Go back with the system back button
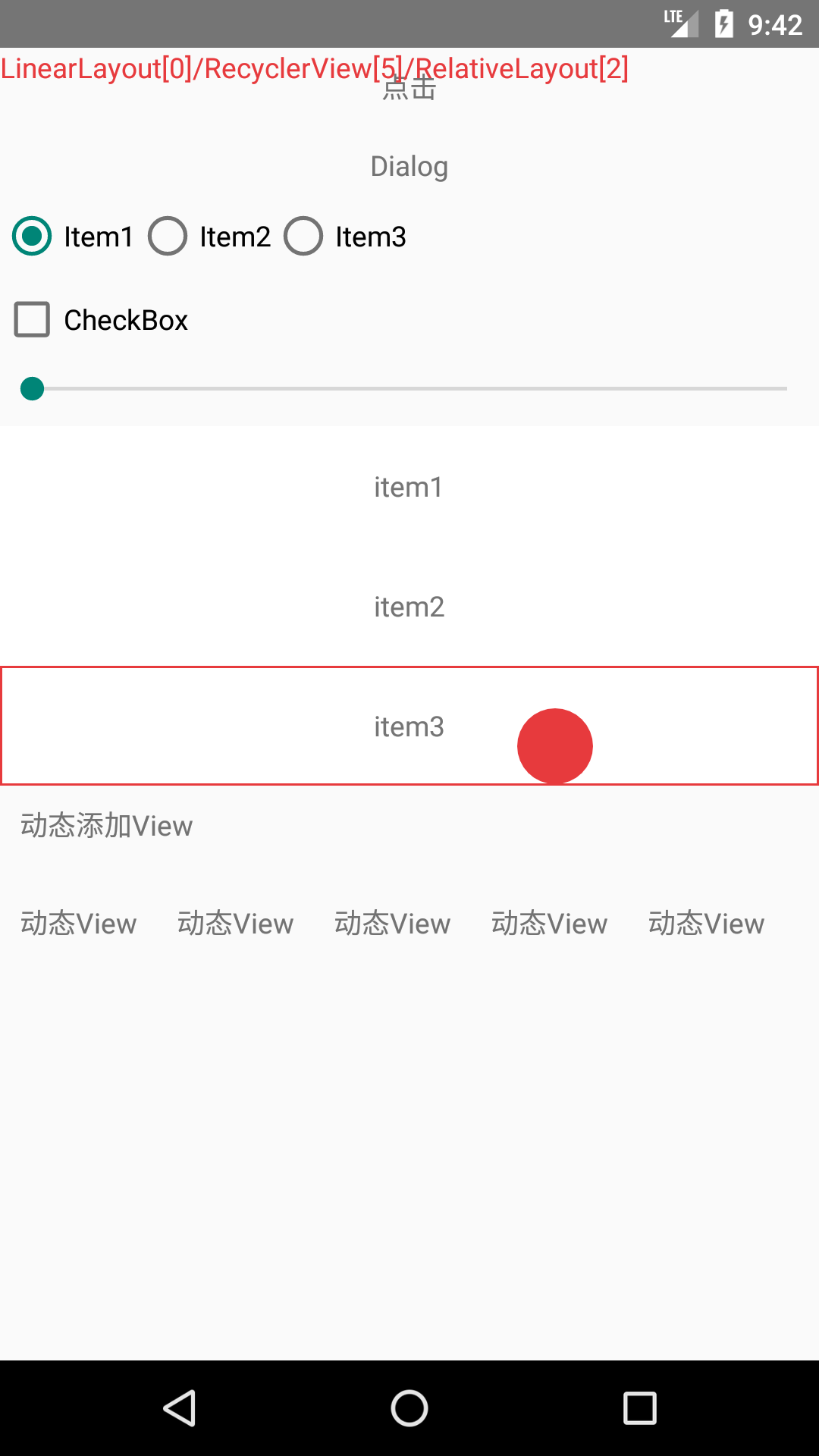Viewport: 819px width, 1456px height. tap(180, 1408)
